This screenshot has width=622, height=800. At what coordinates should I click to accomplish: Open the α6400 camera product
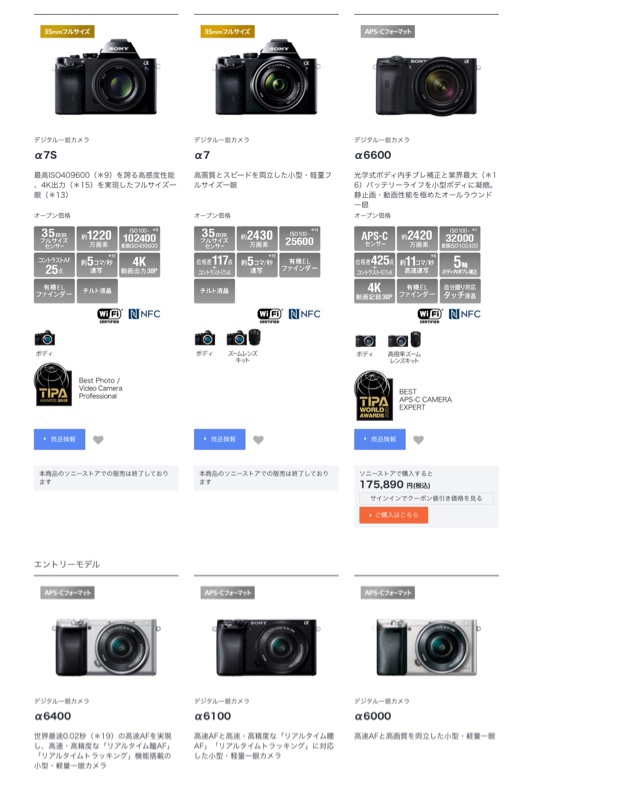pyautogui.click(x=106, y=647)
